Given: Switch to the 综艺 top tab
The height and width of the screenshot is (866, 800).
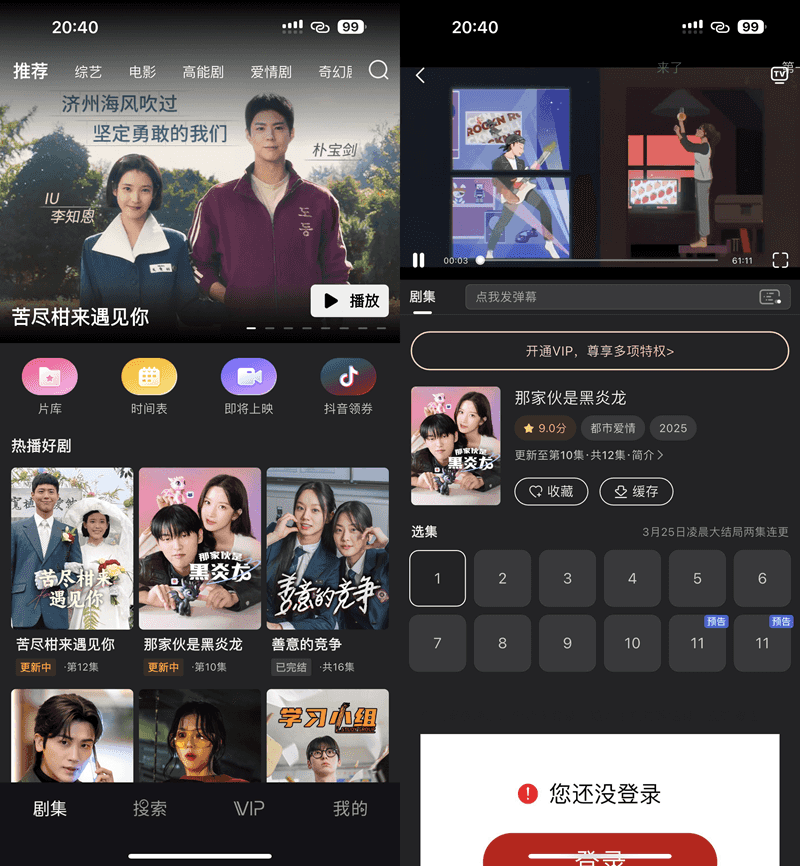Looking at the screenshot, I should tap(88, 72).
